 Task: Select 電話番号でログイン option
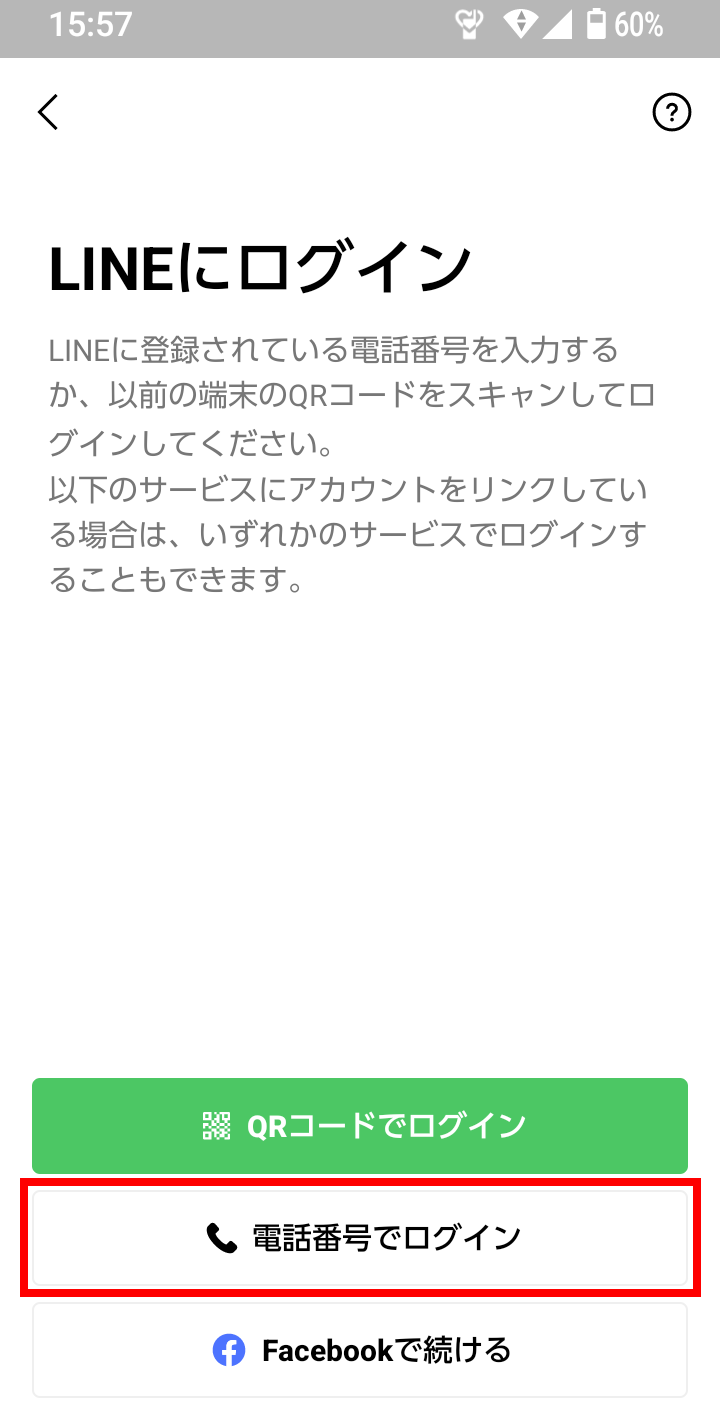[360, 1238]
